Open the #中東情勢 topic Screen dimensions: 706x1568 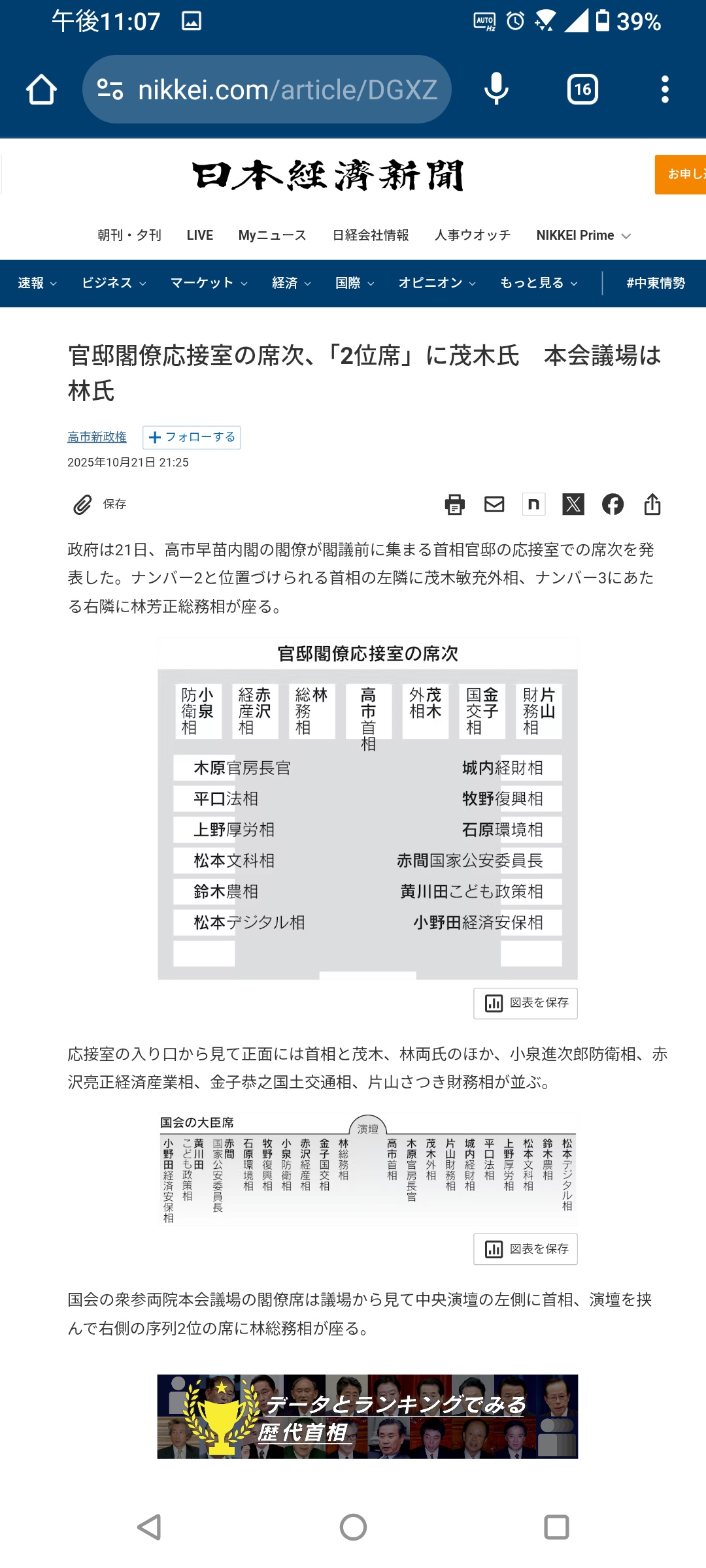tap(656, 283)
